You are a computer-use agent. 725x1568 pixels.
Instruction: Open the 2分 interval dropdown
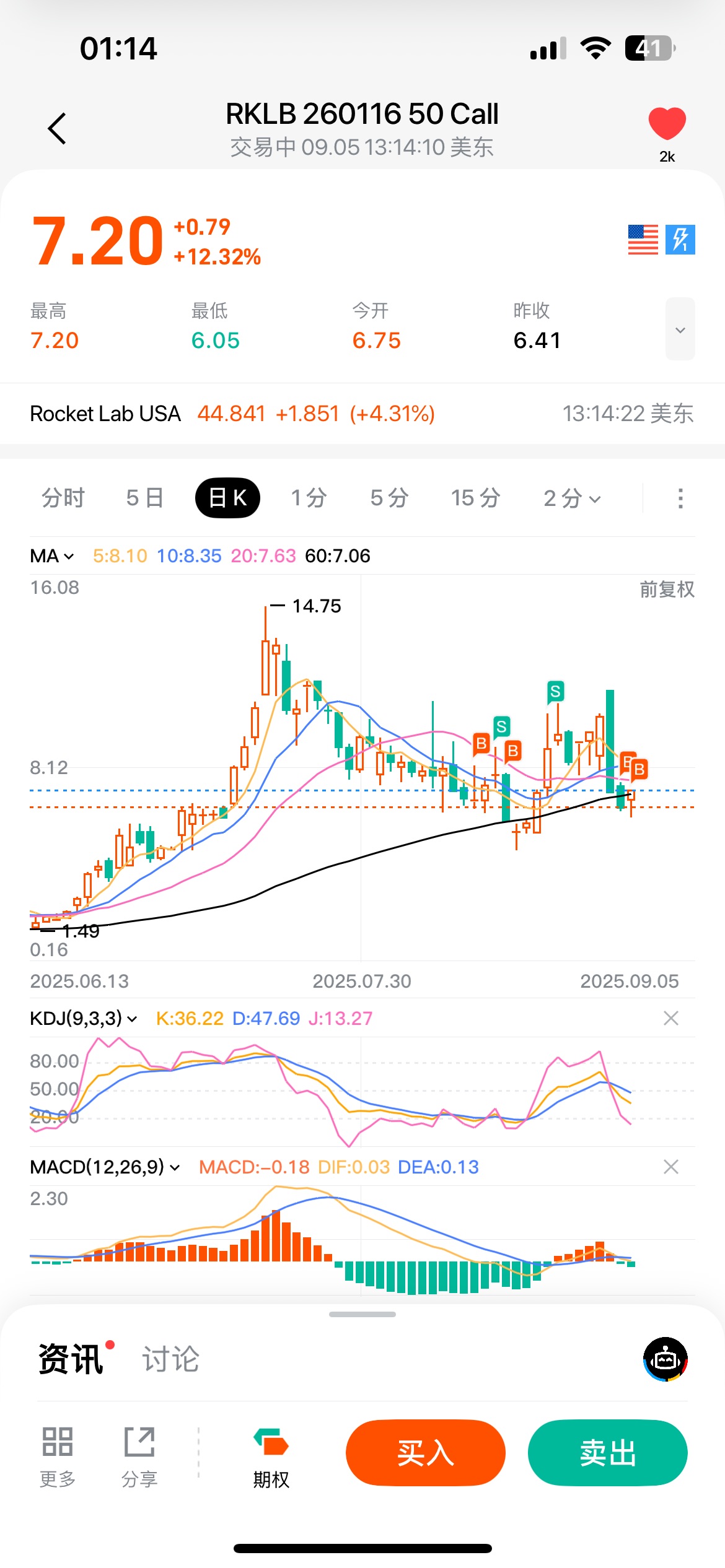[571, 498]
